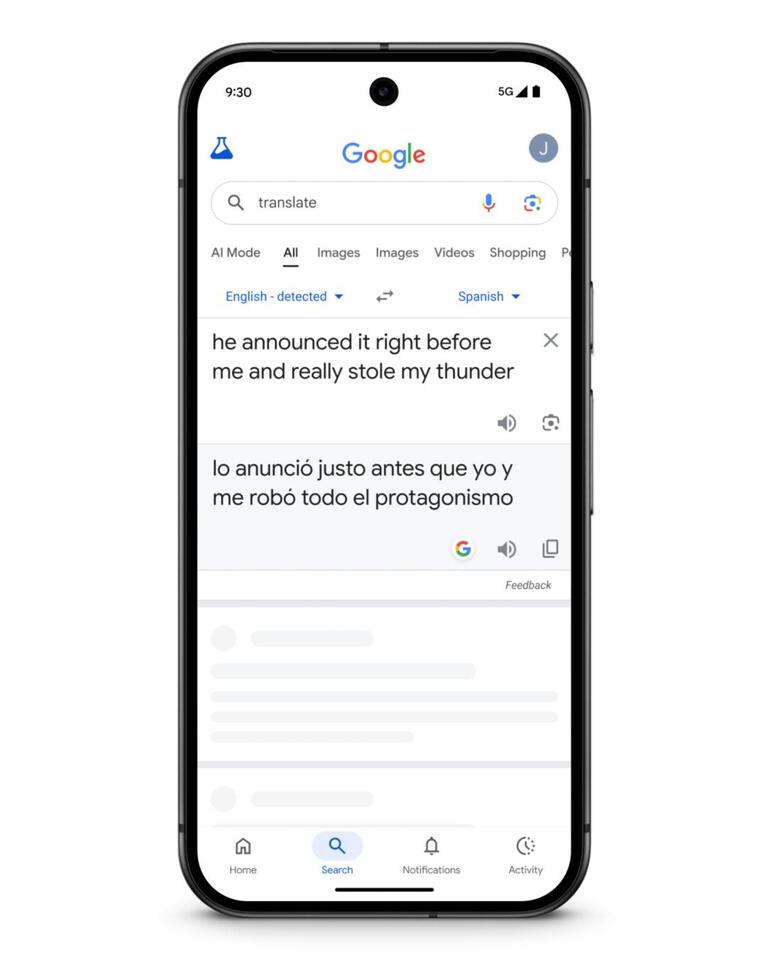The width and height of the screenshot is (768, 960).
Task: Send Feedback on the translation
Action: point(528,586)
